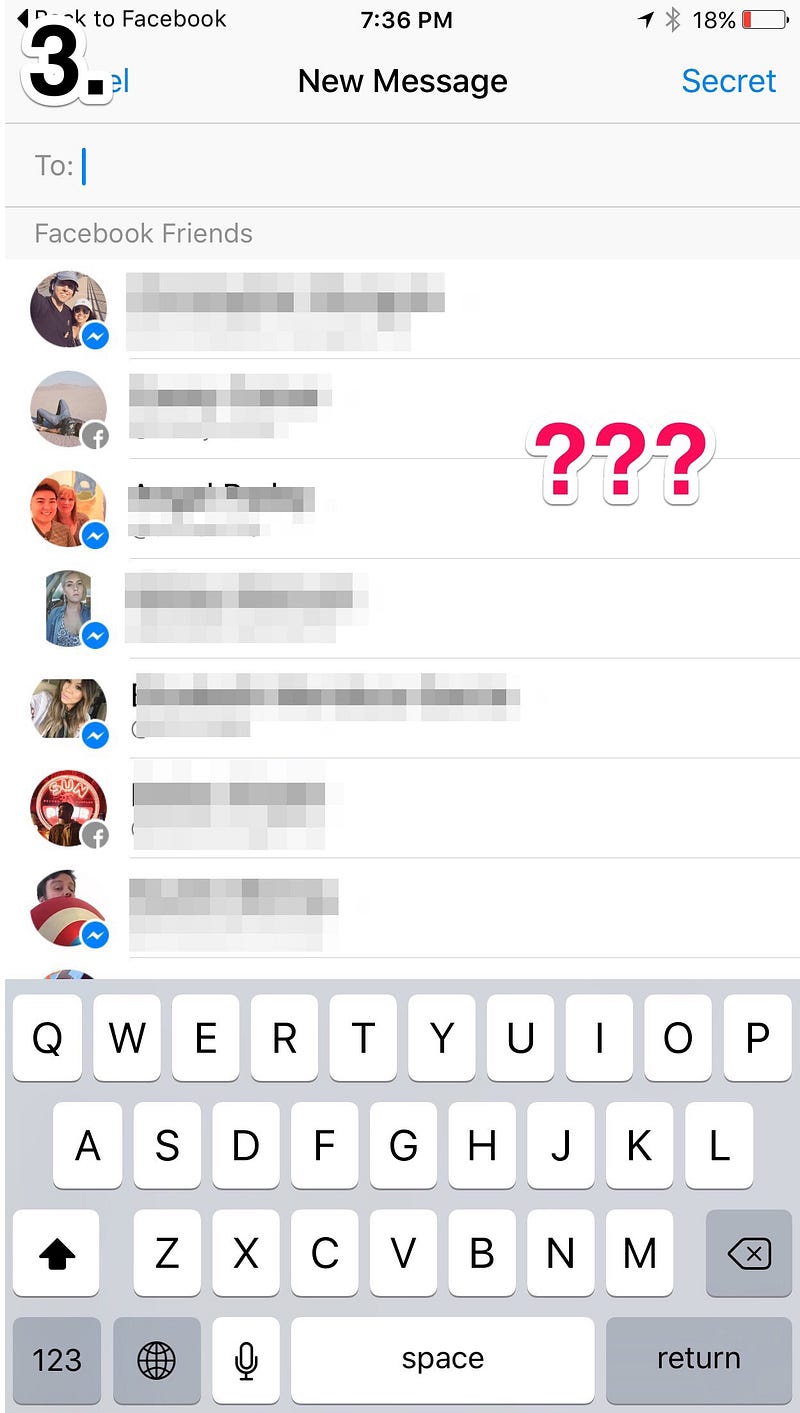Tap the keyboard backspace key

[x=748, y=1253]
